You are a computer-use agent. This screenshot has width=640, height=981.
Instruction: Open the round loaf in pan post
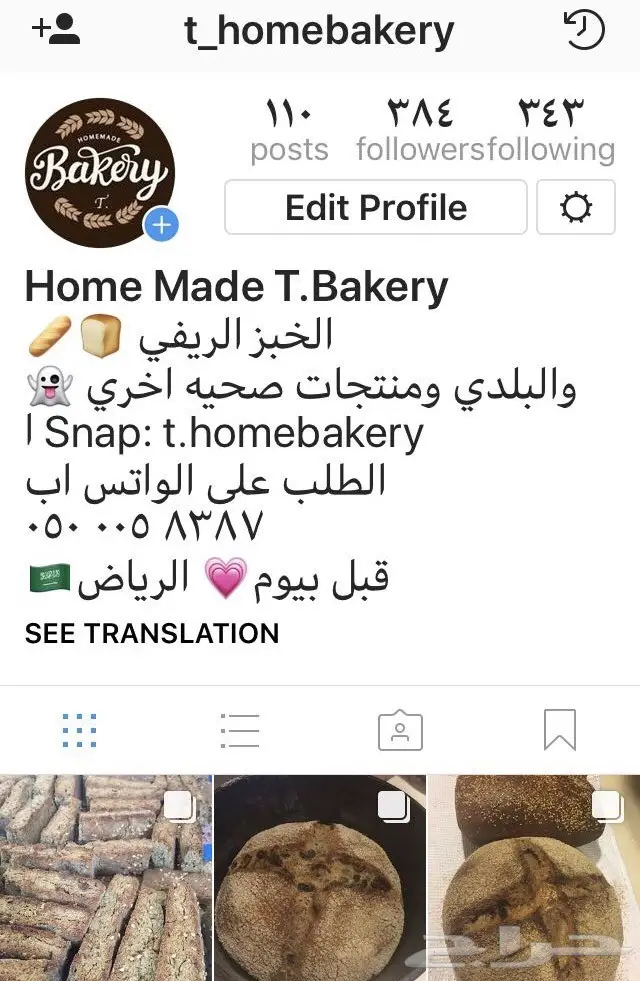(320, 878)
